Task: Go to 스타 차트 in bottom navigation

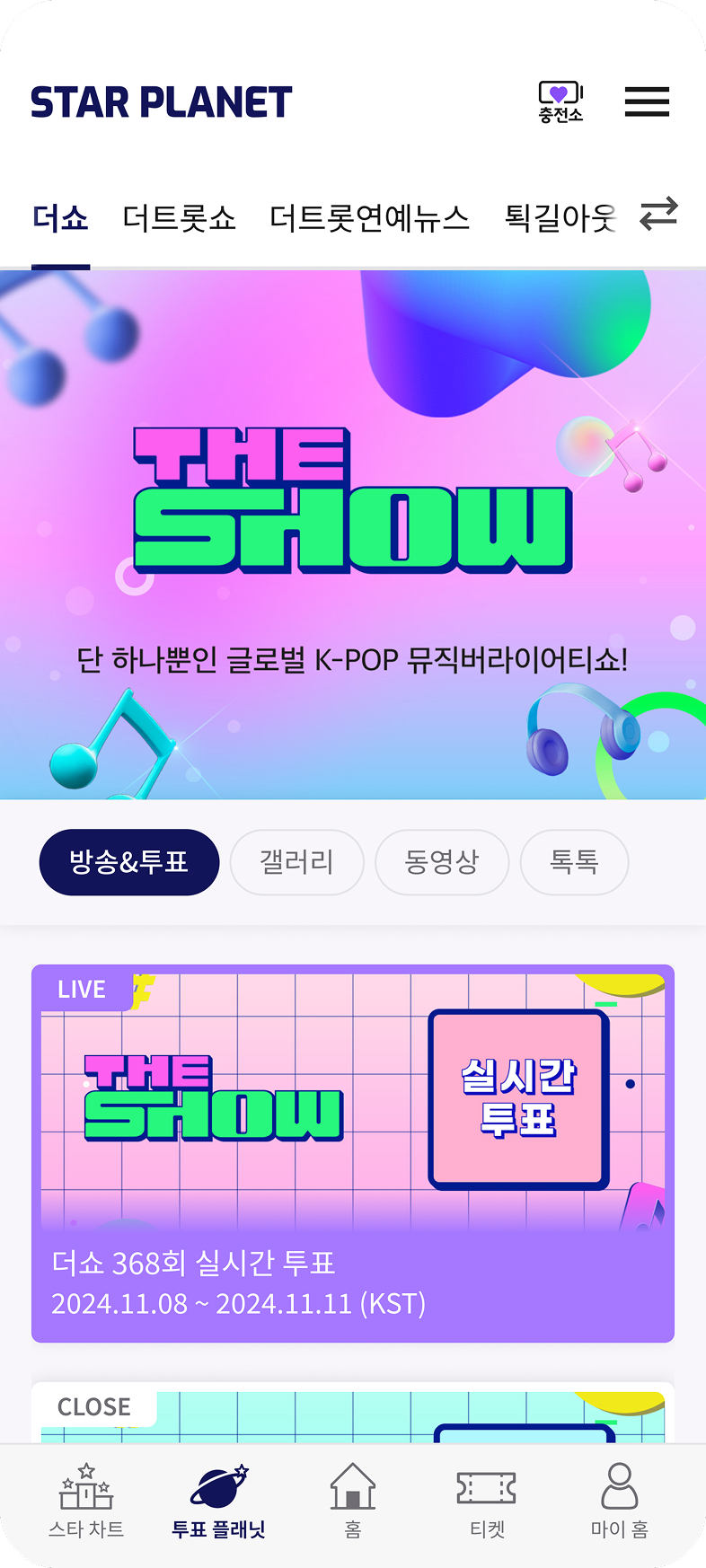Action: pyautogui.click(x=86, y=1502)
